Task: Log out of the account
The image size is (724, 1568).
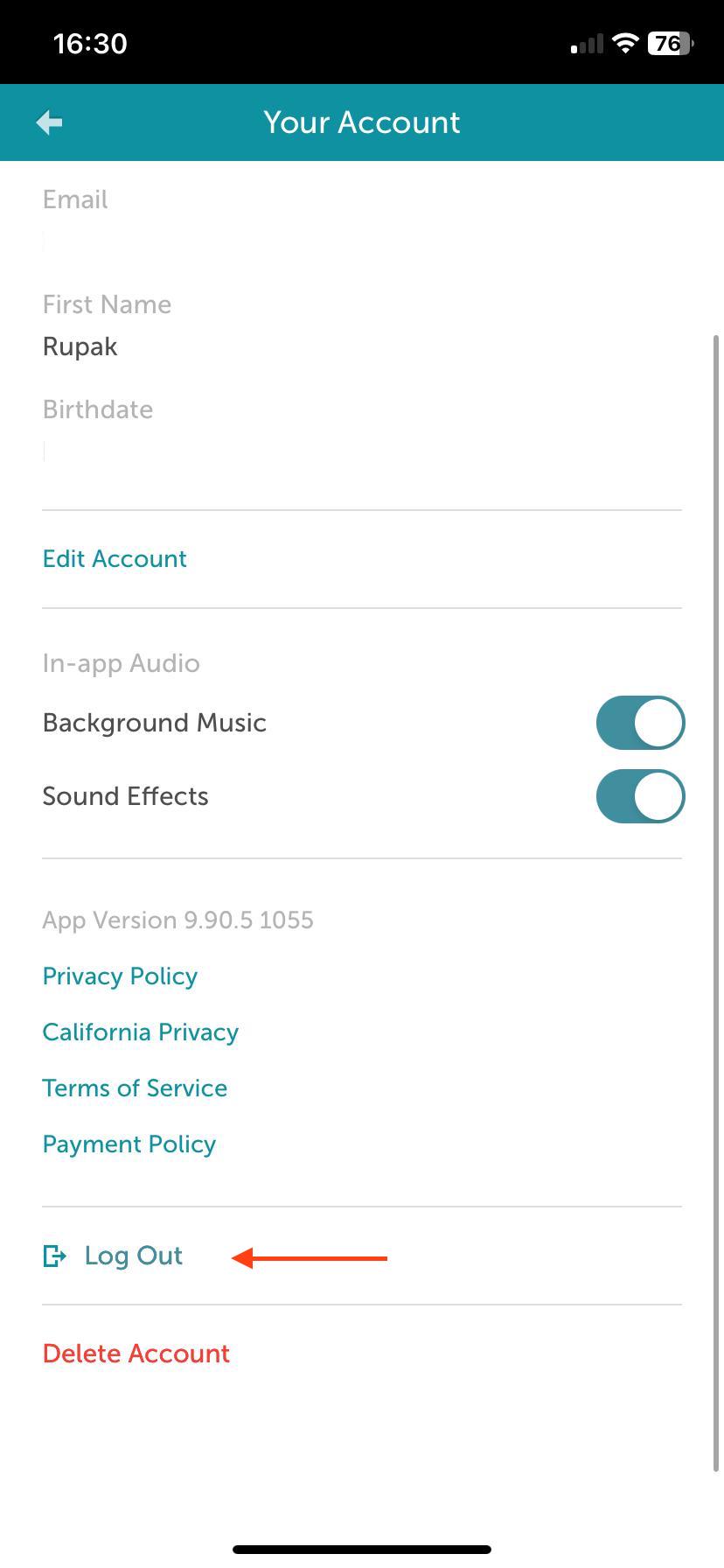Action: [133, 1256]
